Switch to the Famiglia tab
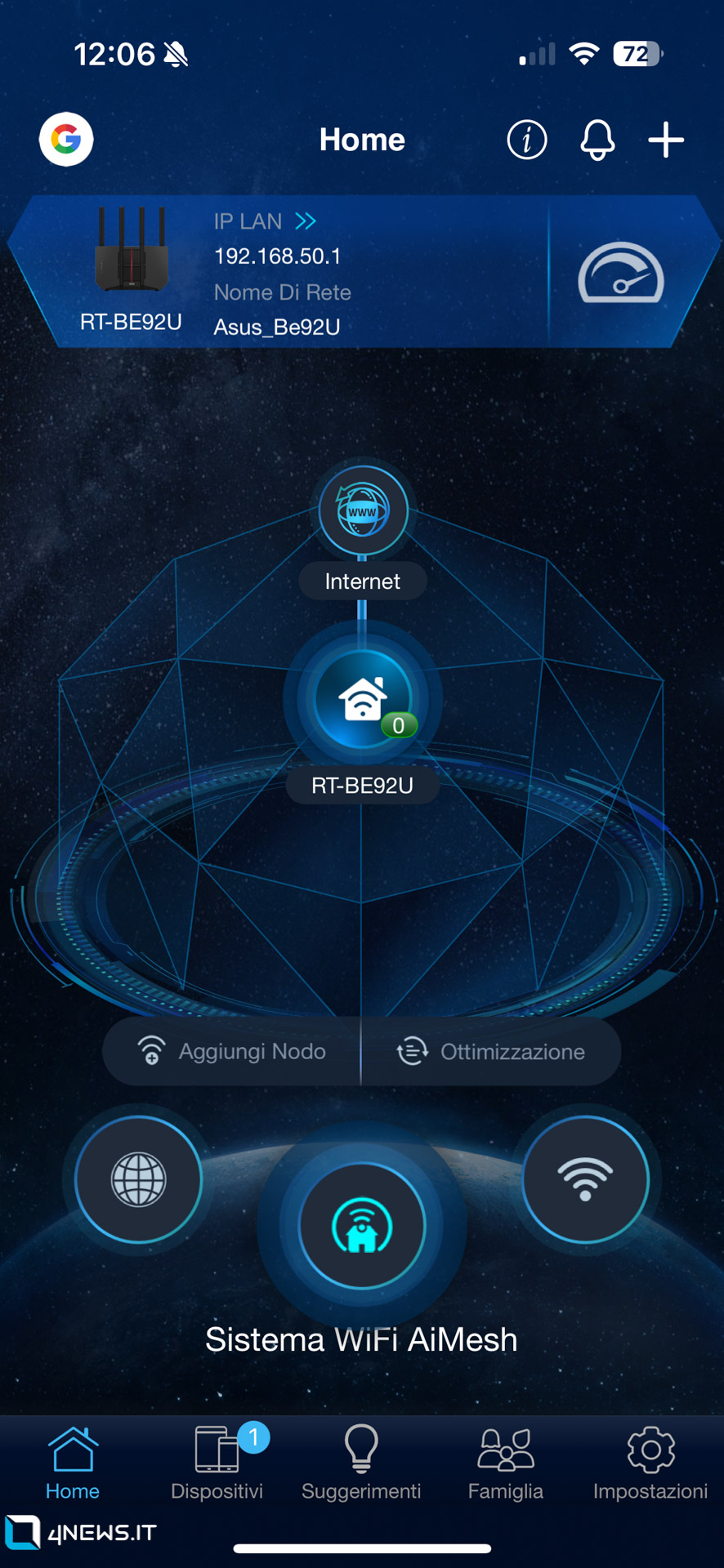Viewport: 724px width, 1568px height. tap(506, 1463)
